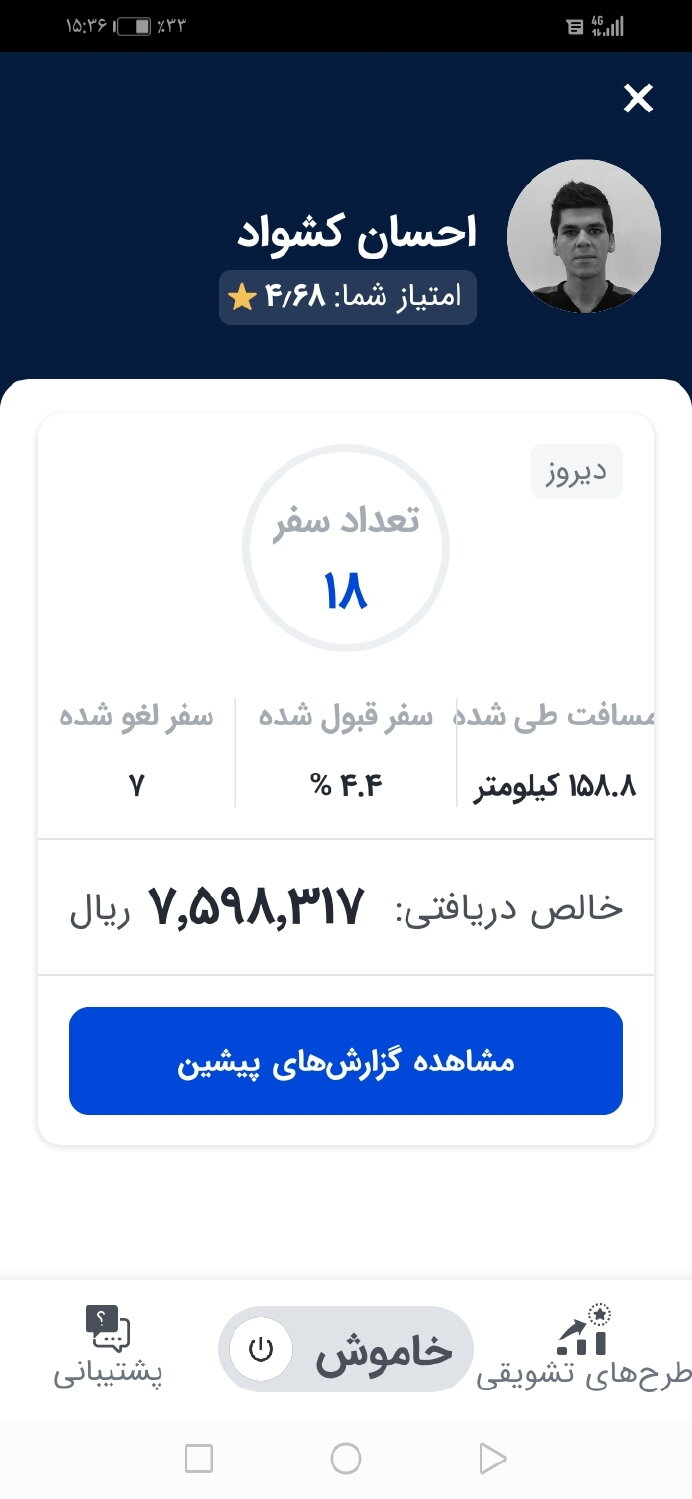Close the driver profile panel

pyautogui.click(x=638, y=98)
